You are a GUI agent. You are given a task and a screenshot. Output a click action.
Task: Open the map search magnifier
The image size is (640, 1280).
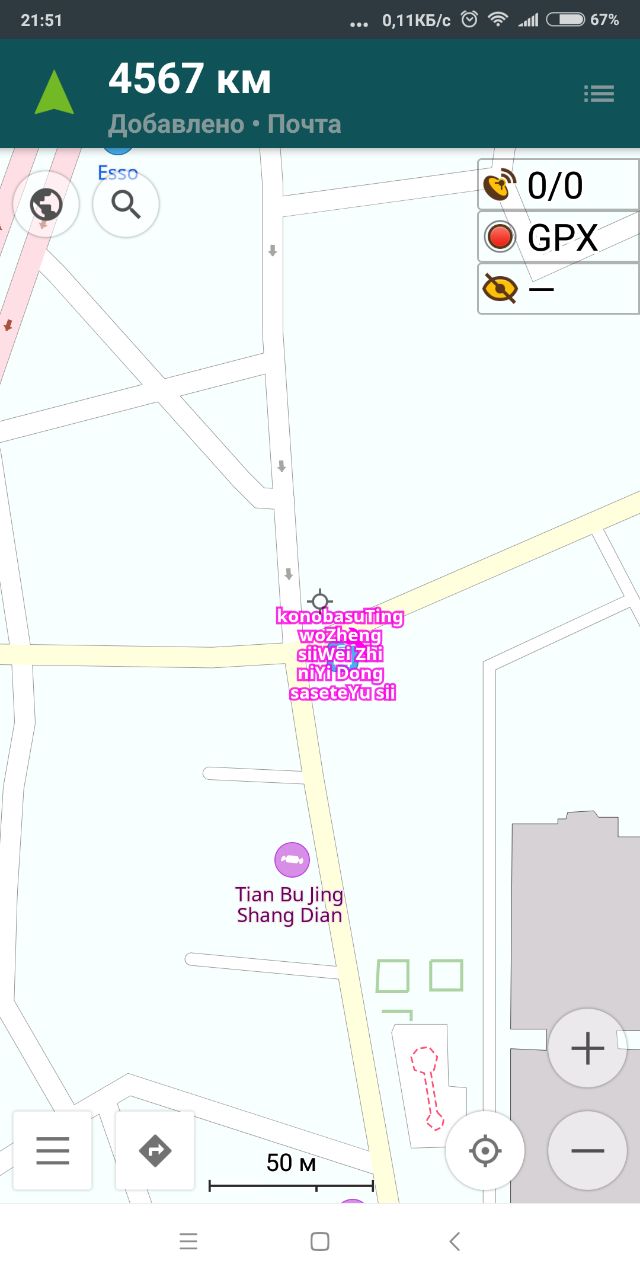tap(126, 204)
